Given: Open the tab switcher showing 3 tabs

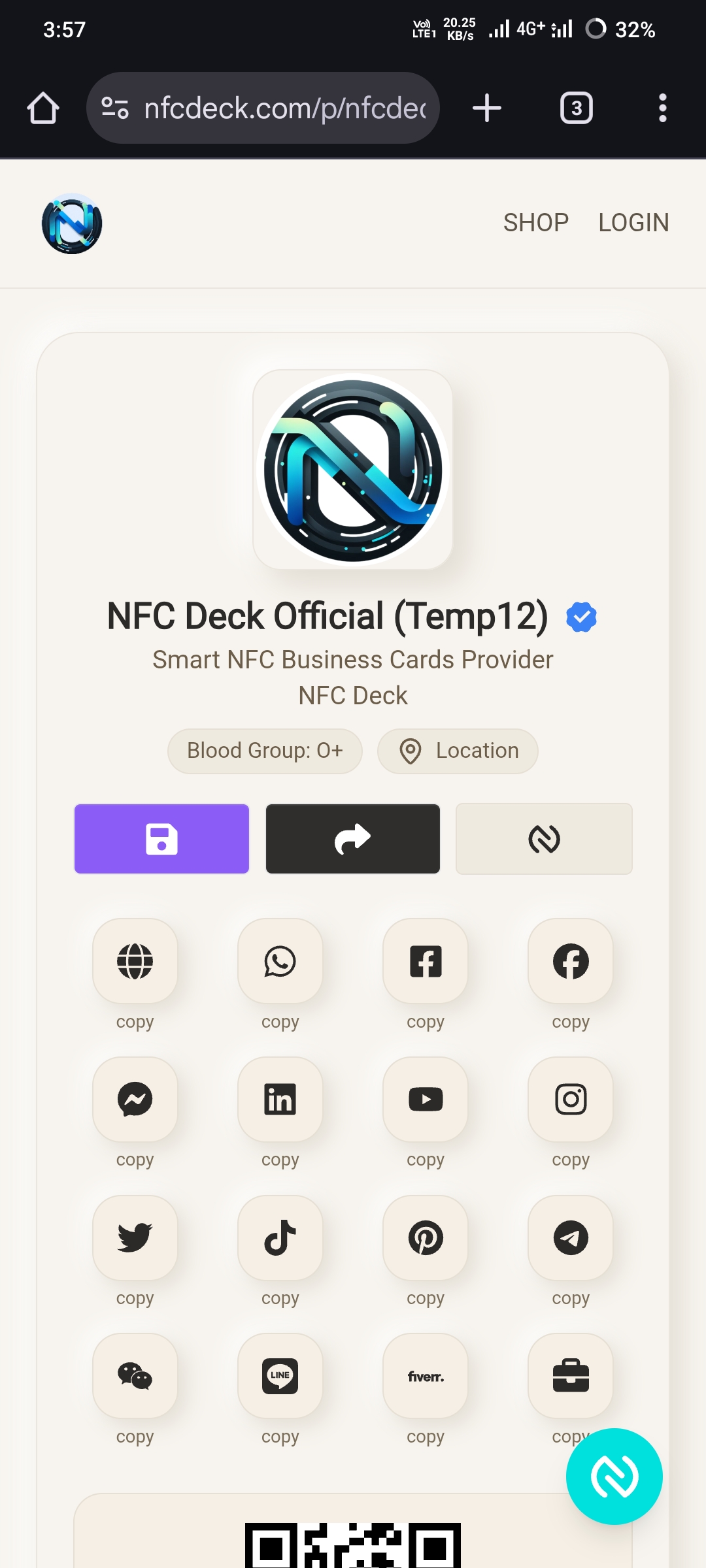Looking at the screenshot, I should pyautogui.click(x=576, y=108).
